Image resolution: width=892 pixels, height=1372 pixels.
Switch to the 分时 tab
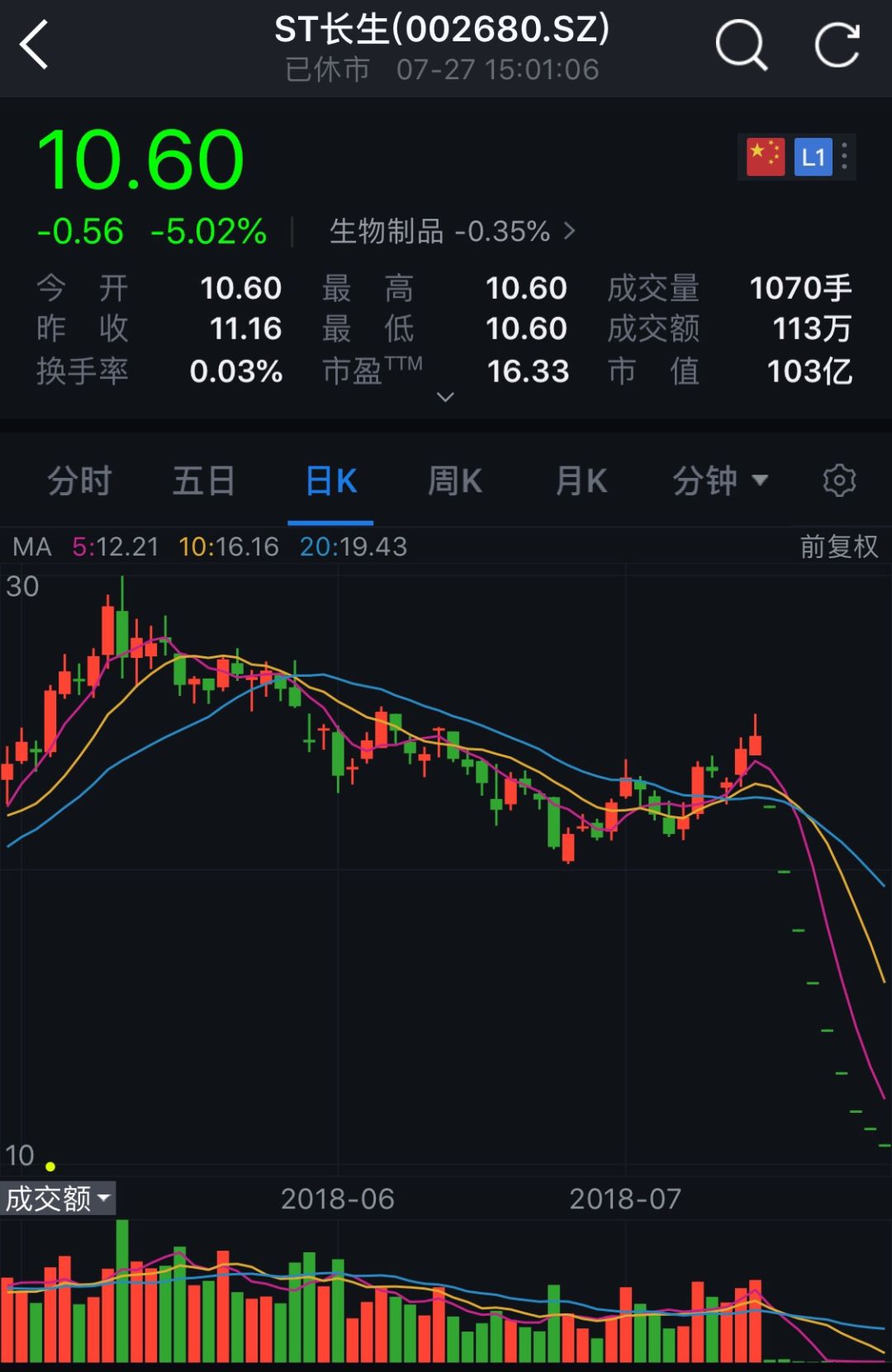(78, 480)
